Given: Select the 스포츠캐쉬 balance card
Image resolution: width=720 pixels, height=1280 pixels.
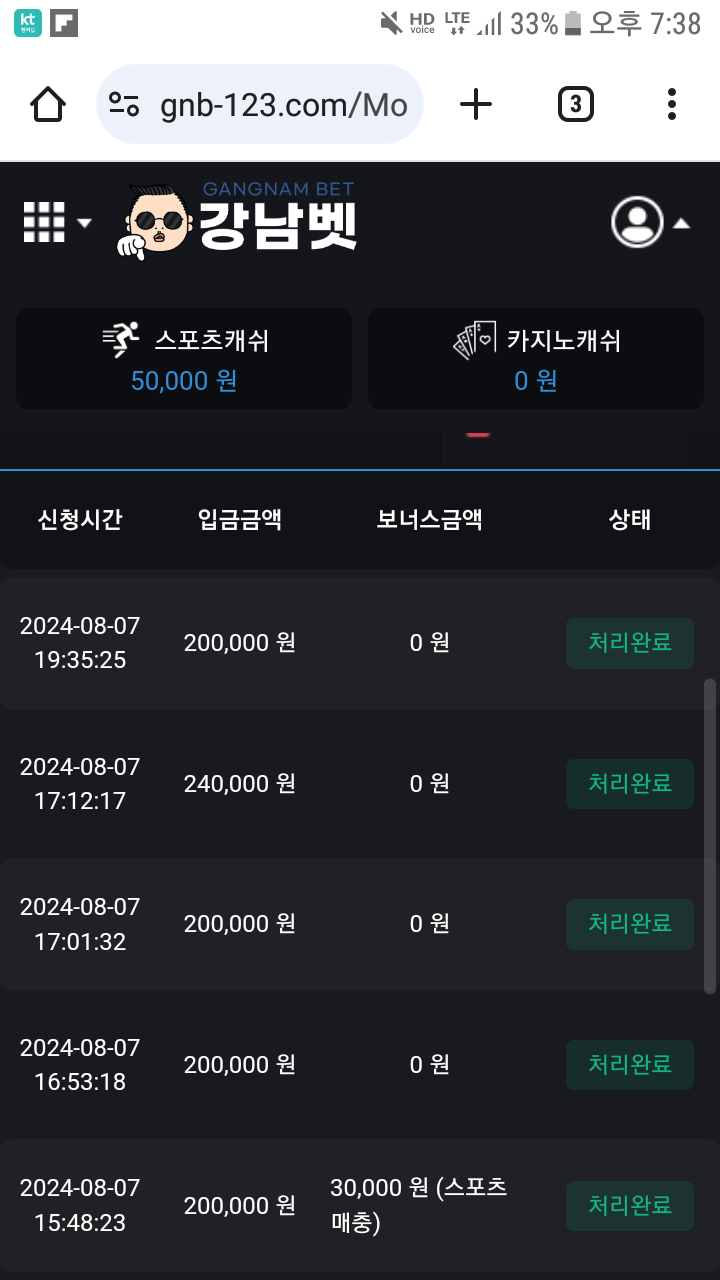Looking at the screenshot, I should (x=184, y=358).
